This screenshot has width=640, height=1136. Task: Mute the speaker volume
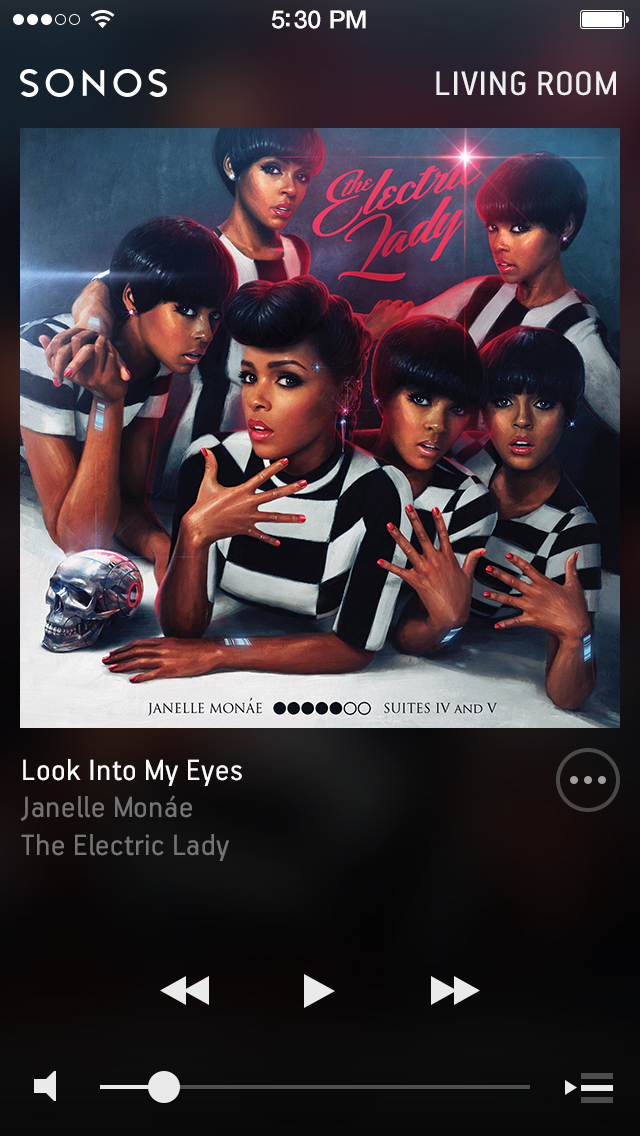(45, 1086)
